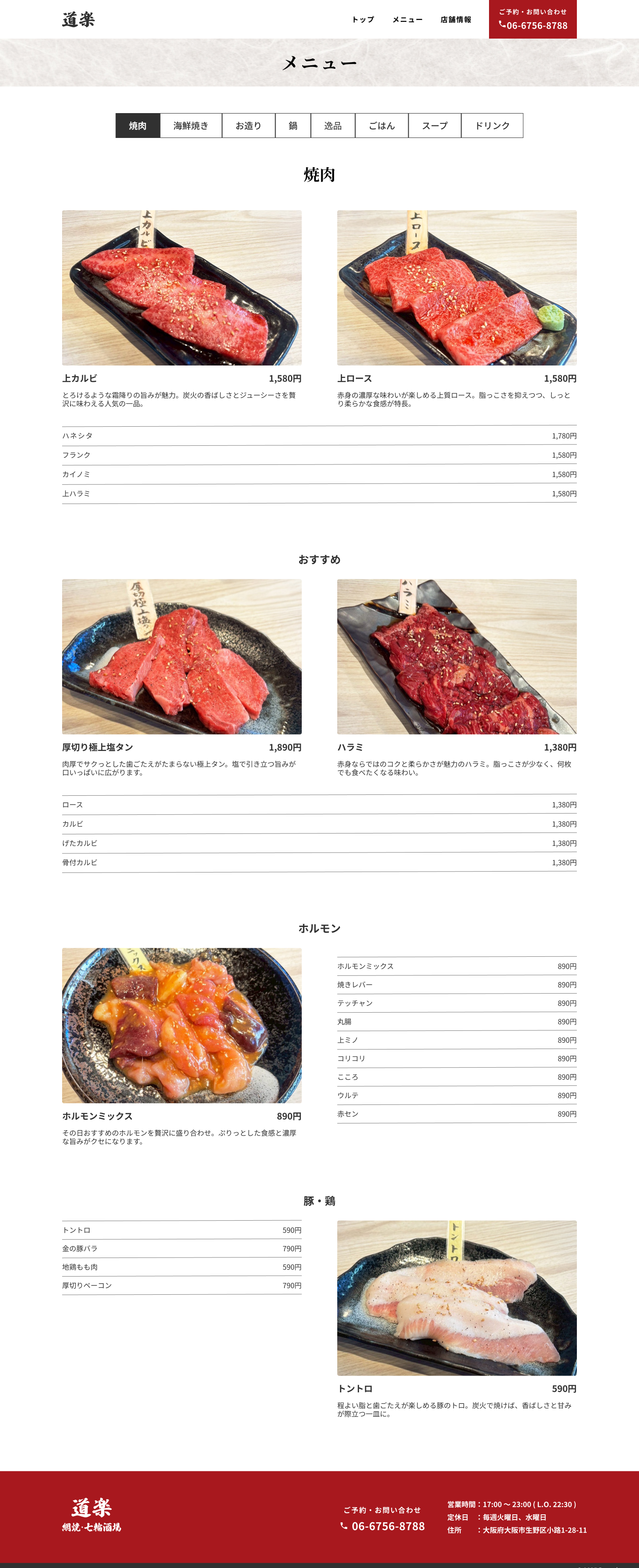Select the currently active 焼肉 tab
Image resolution: width=639 pixels, height=1568 pixels.
[x=138, y=126]
